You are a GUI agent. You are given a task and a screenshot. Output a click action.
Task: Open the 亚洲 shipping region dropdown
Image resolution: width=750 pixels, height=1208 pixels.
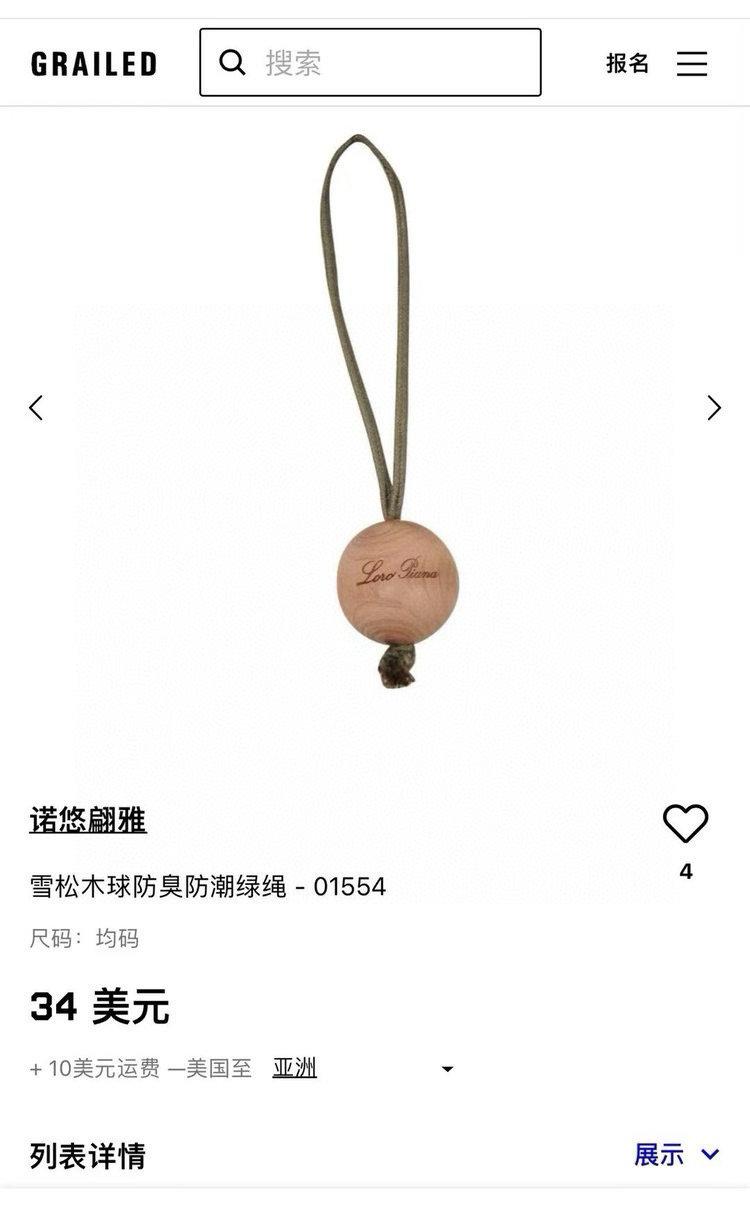click(x=362, y=1068)
